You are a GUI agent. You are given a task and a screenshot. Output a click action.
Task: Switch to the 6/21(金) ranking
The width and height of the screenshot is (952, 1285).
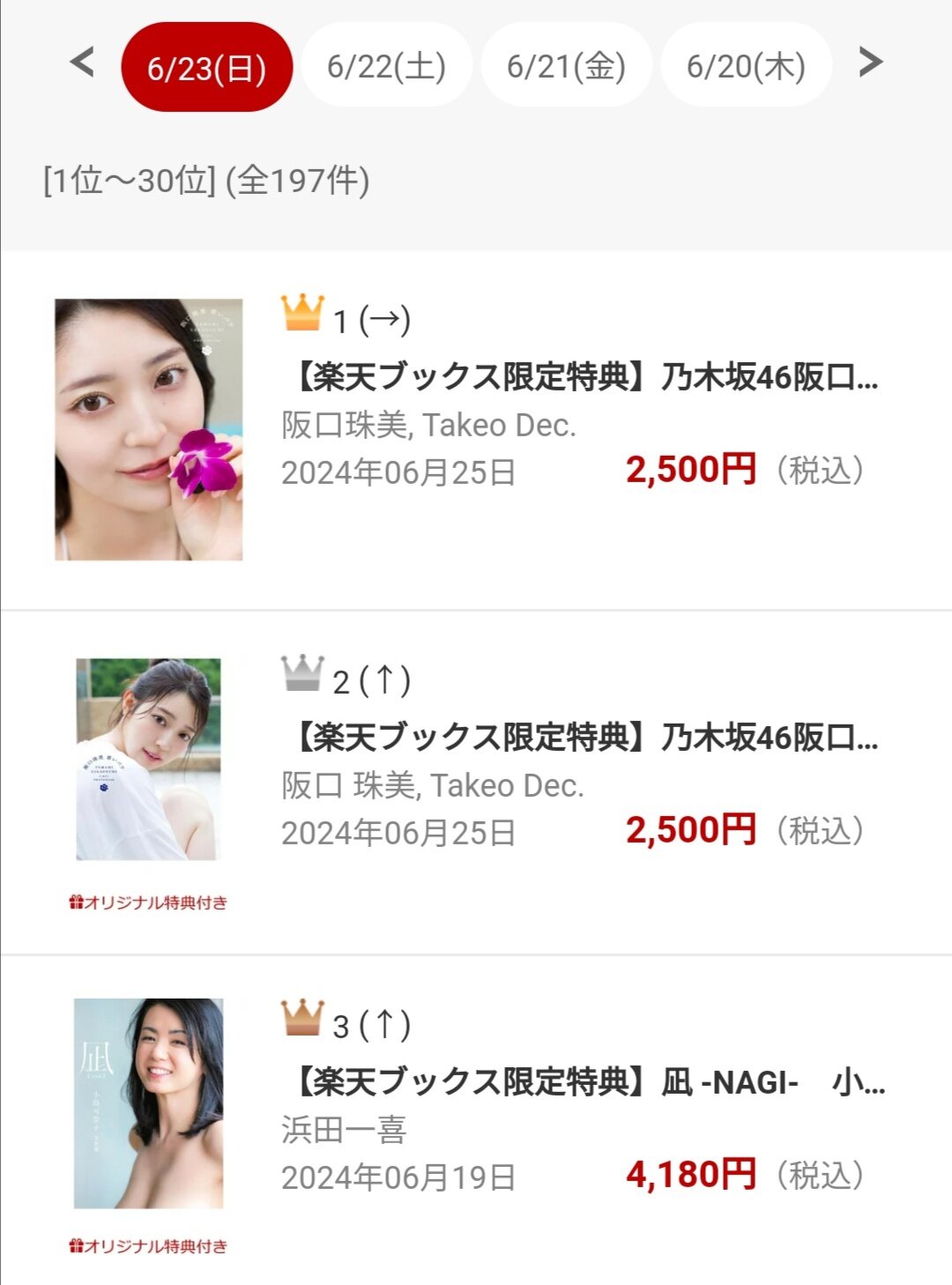point(566,66)
